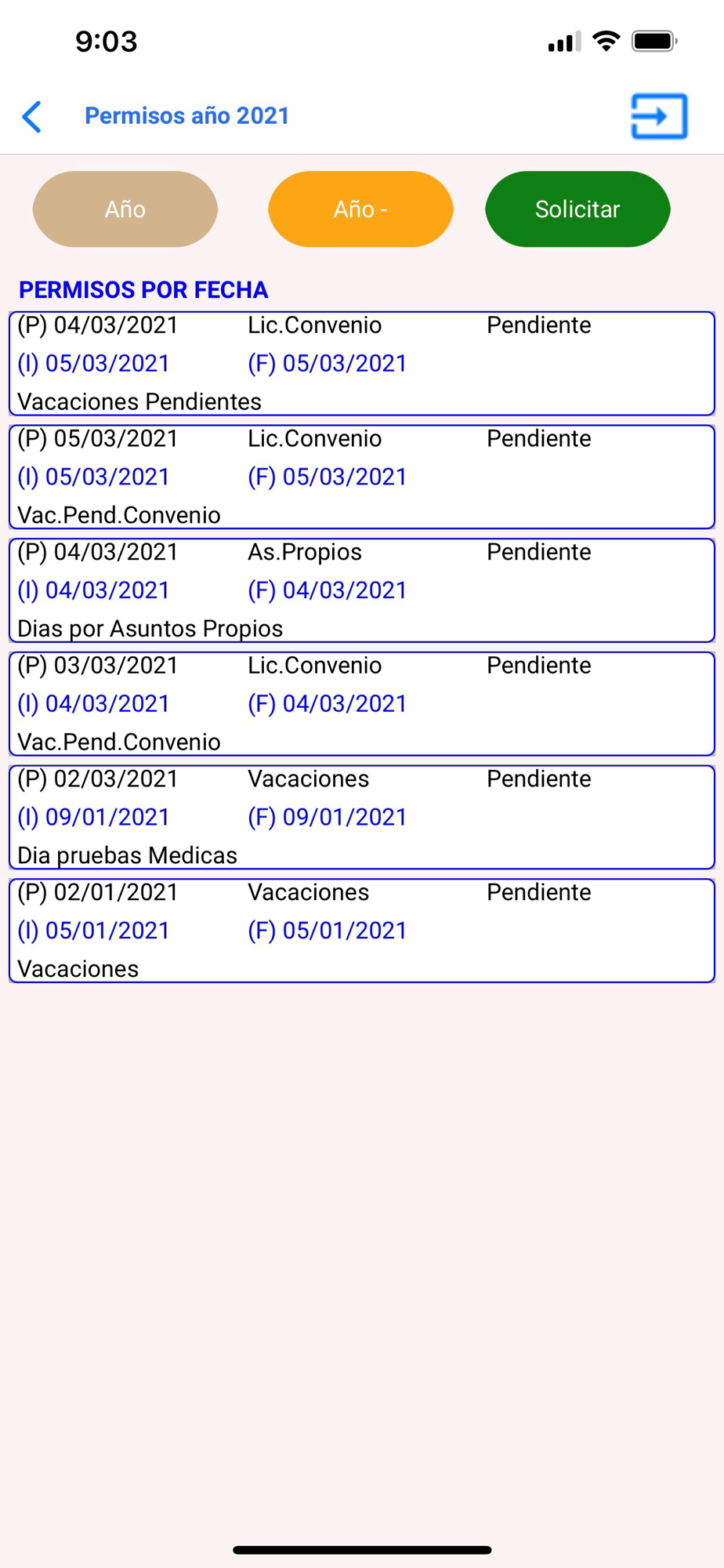Screen dimensions: 724x1568
Task: Tap the tan Año button
Action: 125,209
